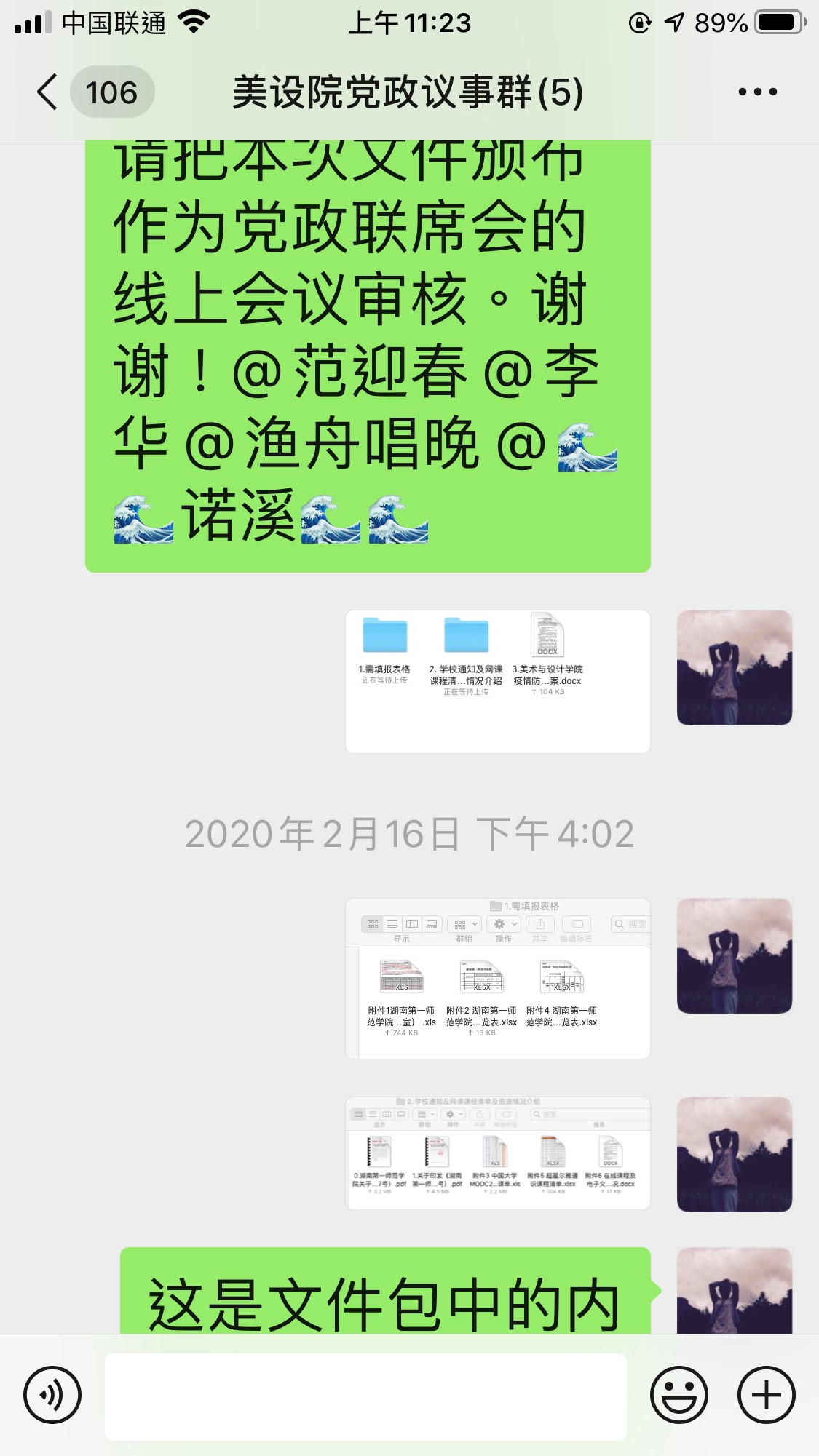Open the screenshot of folder 1.需填报表格
The image size is (819, 1456).
click(497, 978)
